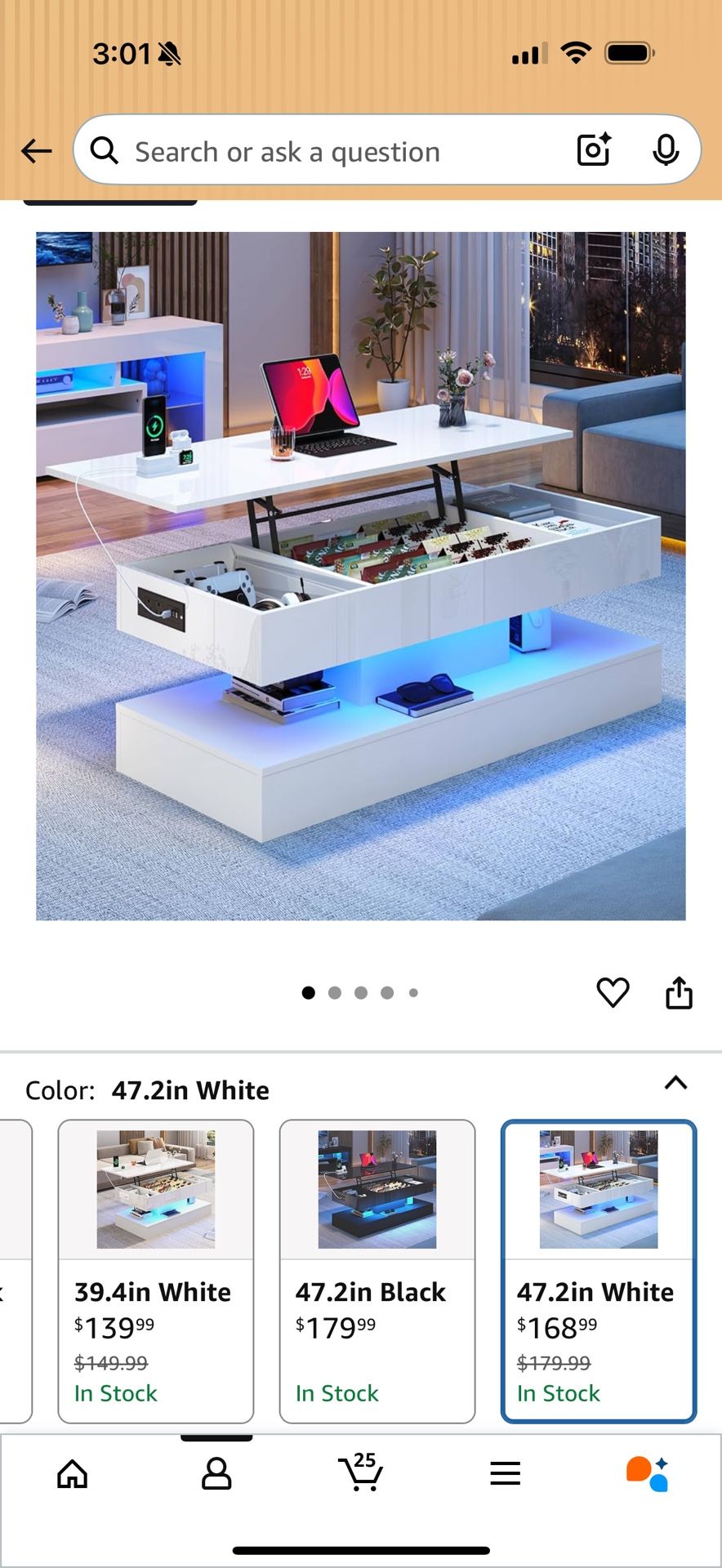Share this product using the share icon
This screenshot has height=1568, width=722.
[680, 992]
